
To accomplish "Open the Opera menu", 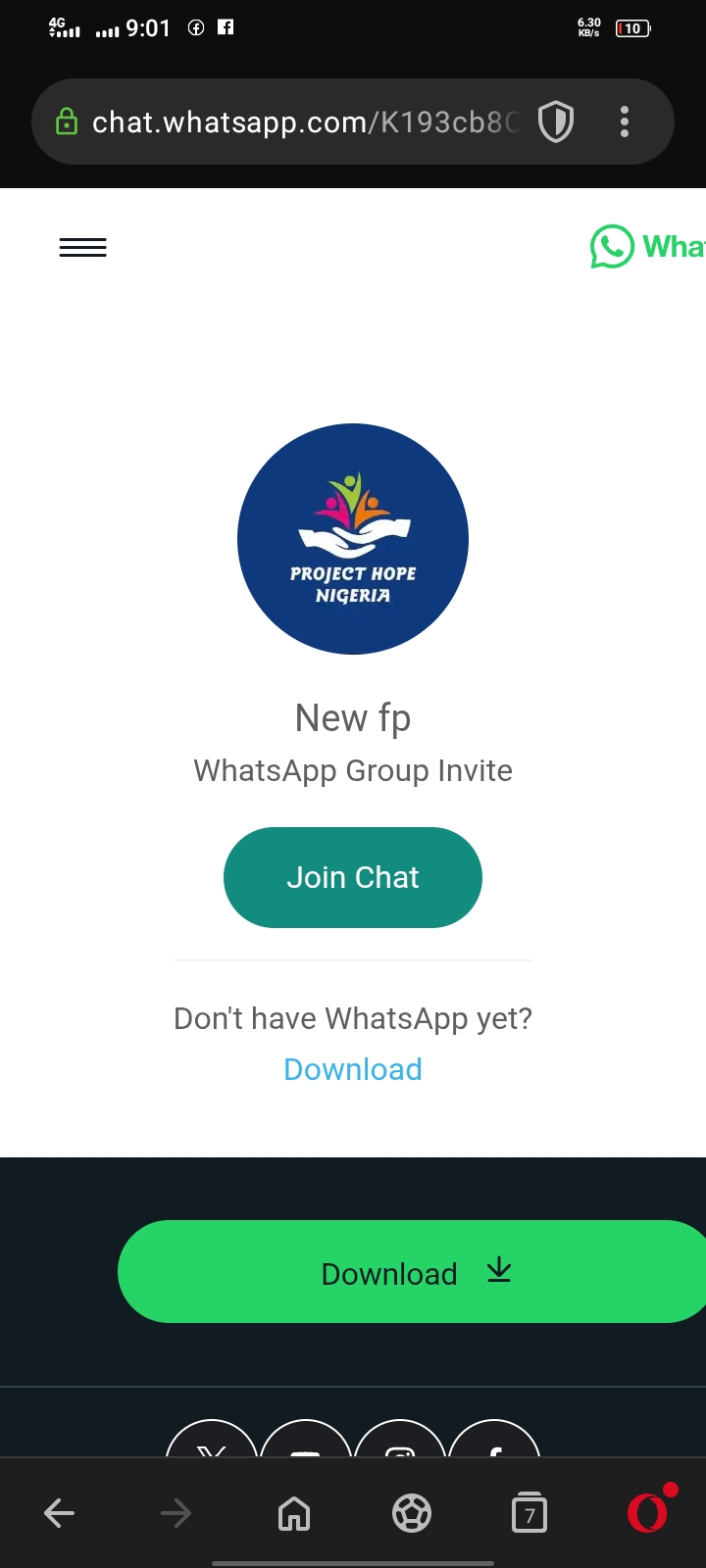I will pyautogui.click(x=648, y=1512).
